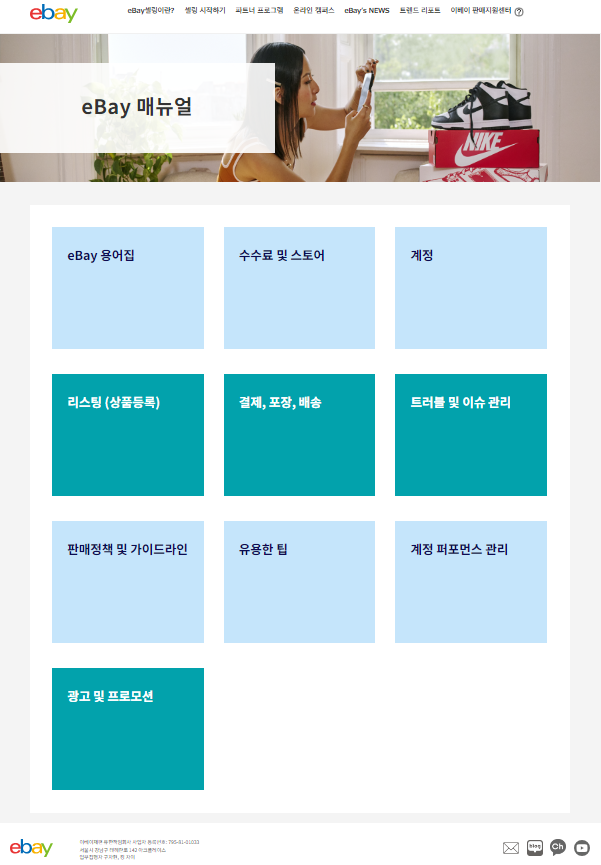
Task: Select the 계정 manual tile
Action: click(471, 288)
